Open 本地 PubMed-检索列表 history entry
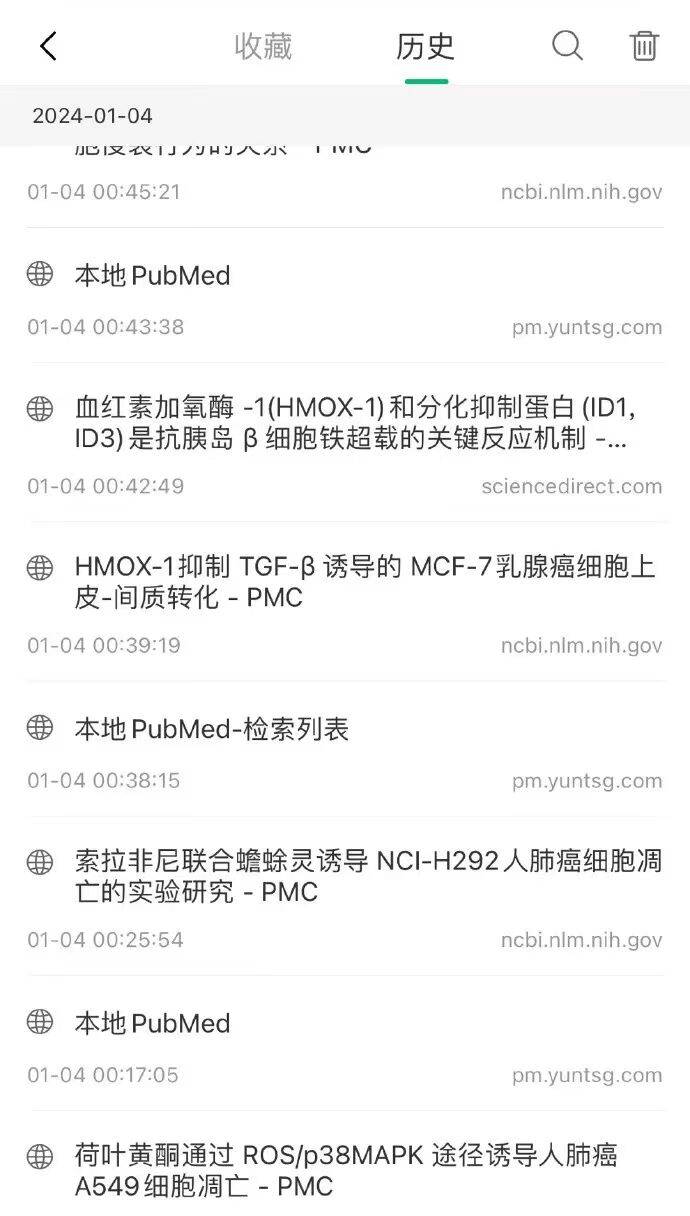The height and width of the screenshot is (1216, 690). click(345, 749)
